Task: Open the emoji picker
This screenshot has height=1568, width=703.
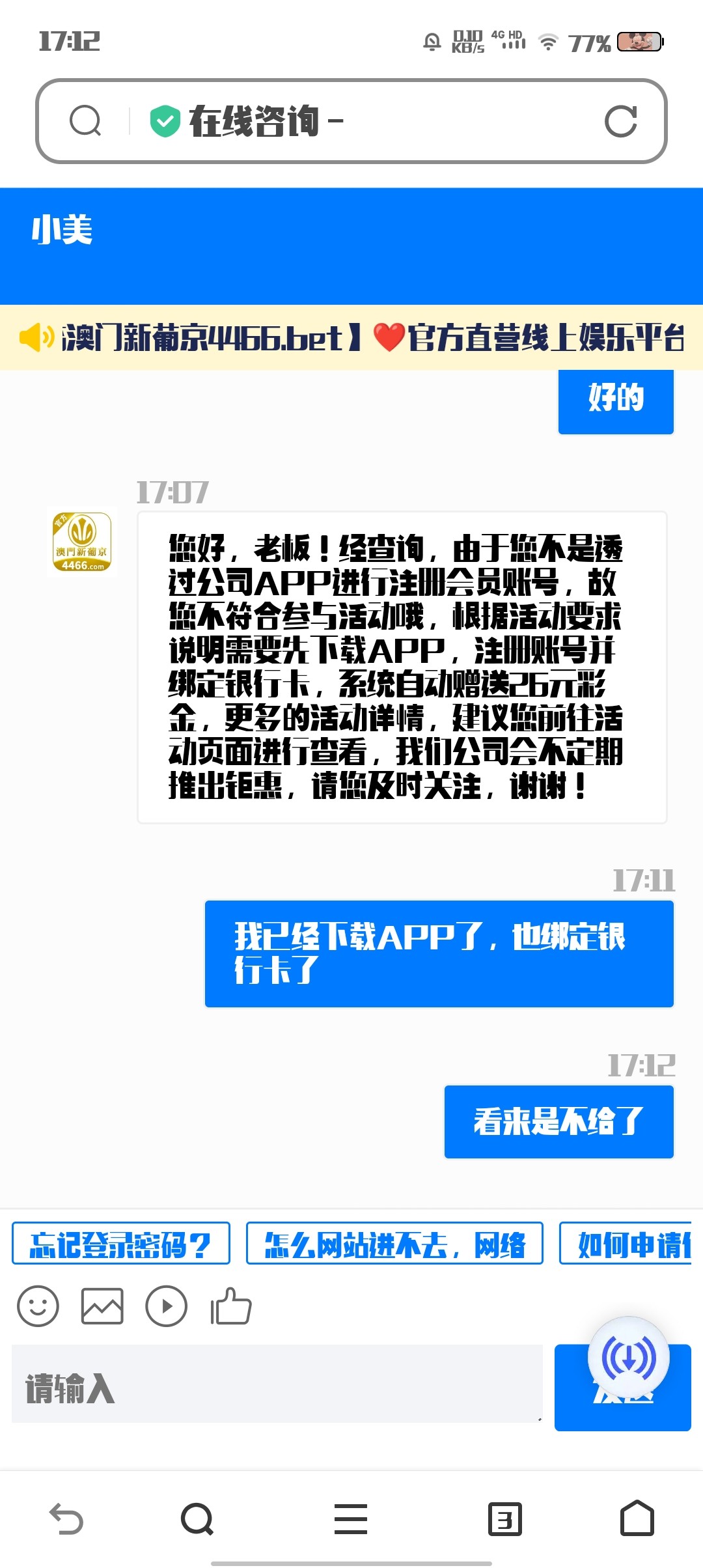Action: (38, 1306)
